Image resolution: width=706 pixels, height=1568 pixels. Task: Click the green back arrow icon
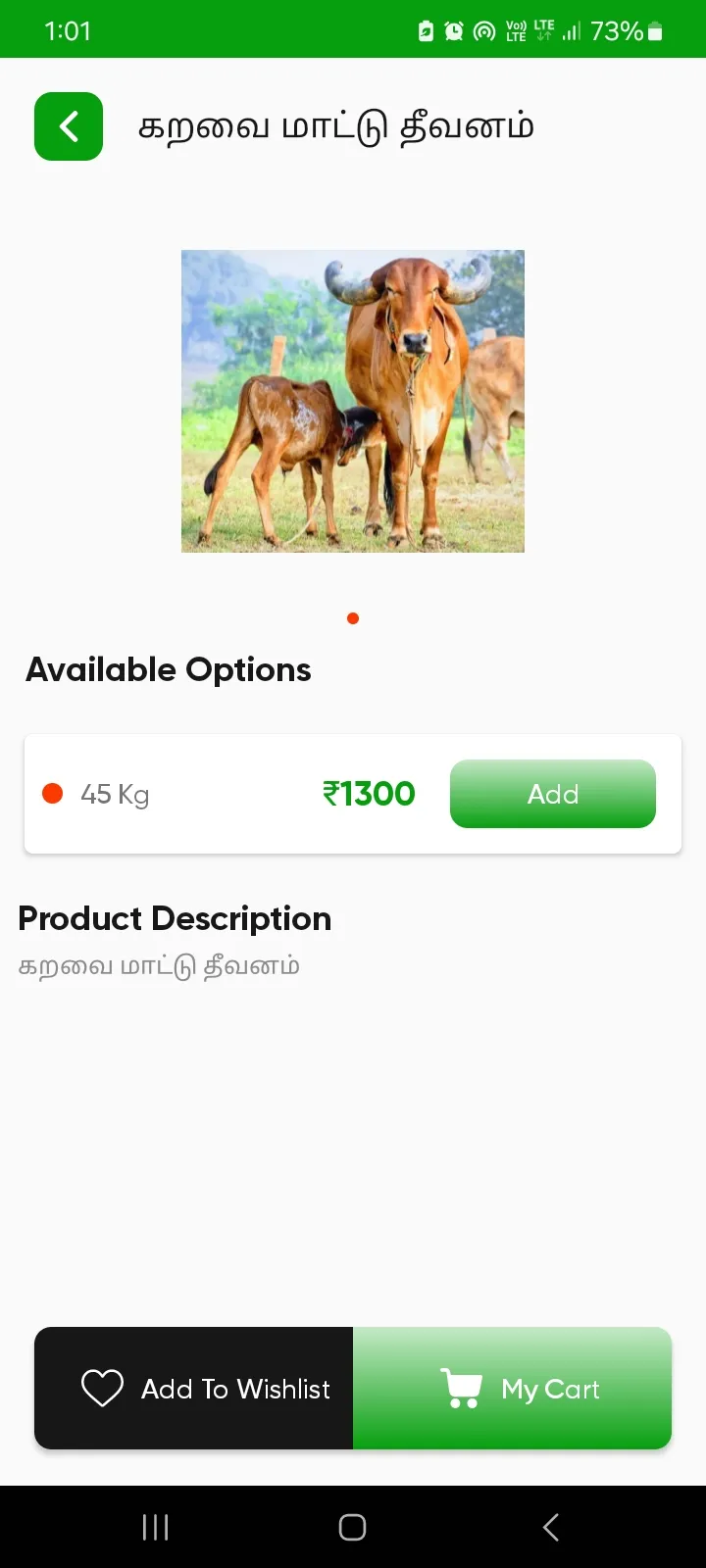pyautogui.click(x=68, y=125)
